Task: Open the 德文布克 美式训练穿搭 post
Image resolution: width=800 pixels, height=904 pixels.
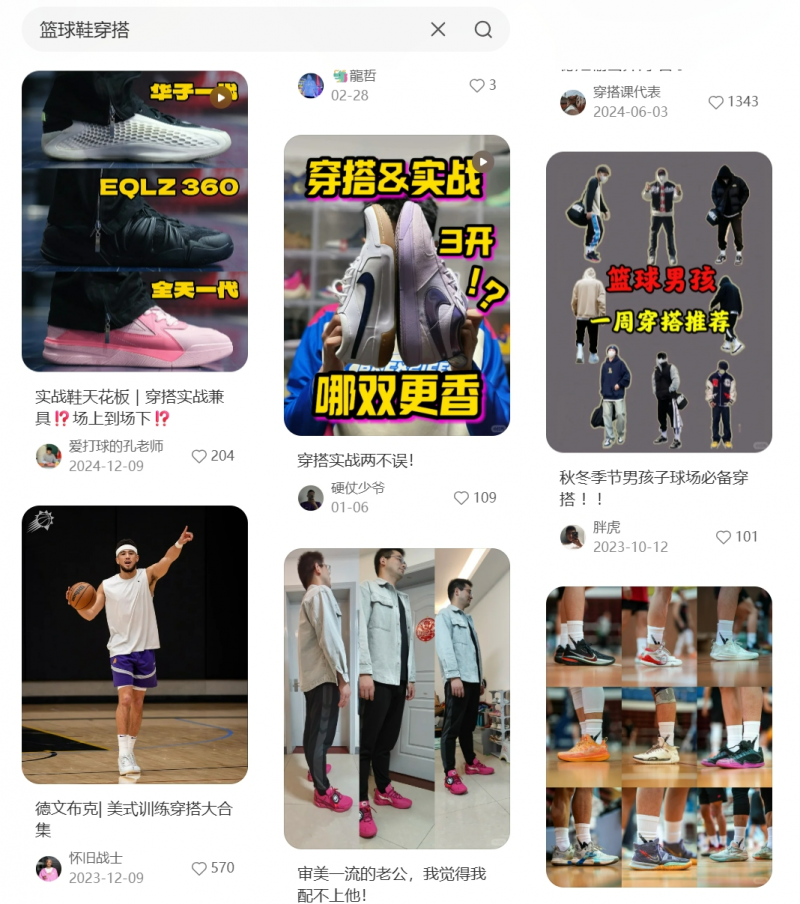Action: (x=135, y=644)
